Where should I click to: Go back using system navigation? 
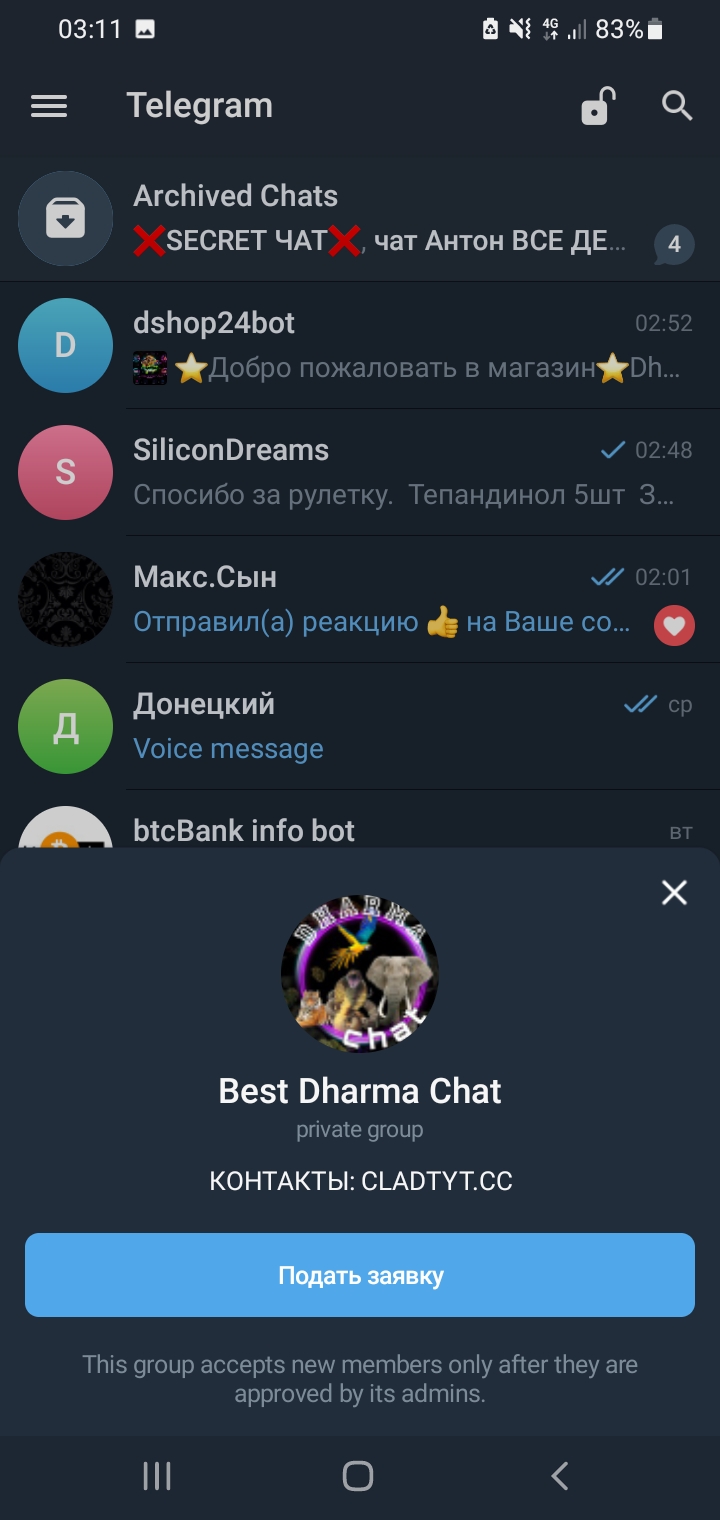560,1475
